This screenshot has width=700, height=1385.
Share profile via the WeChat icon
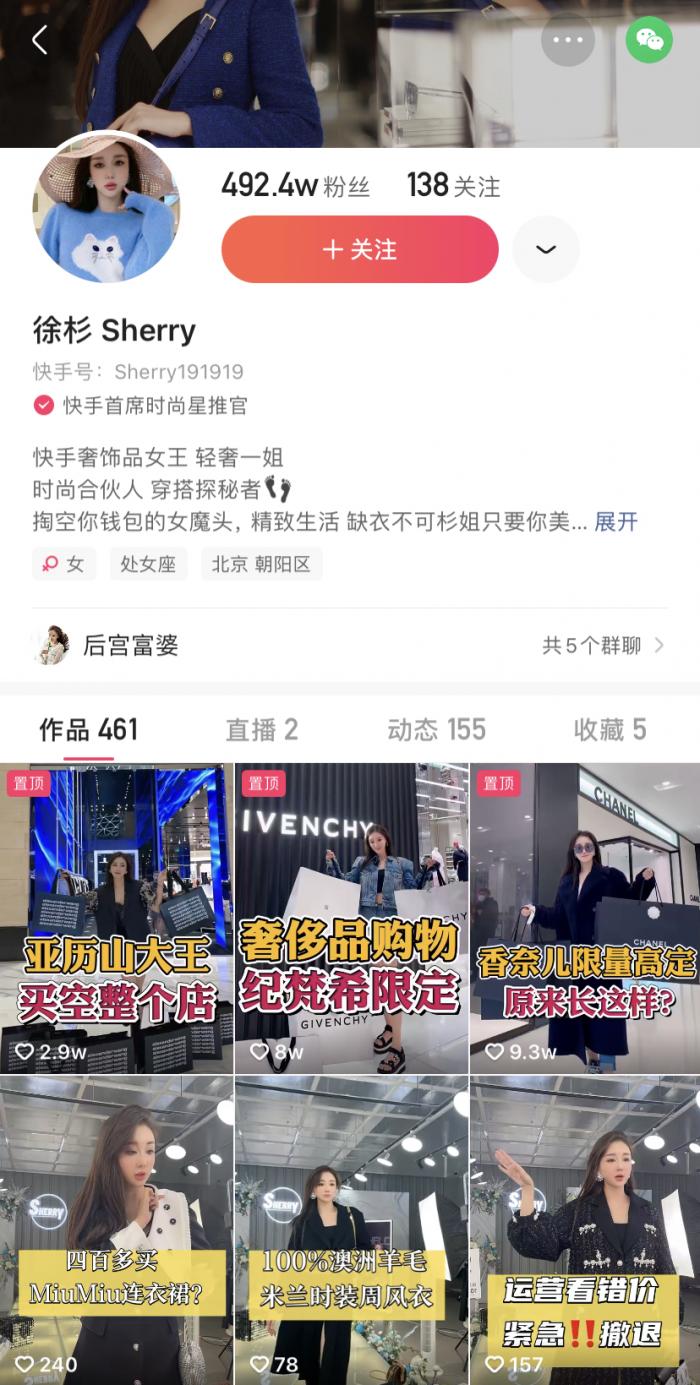coord(649,40)
